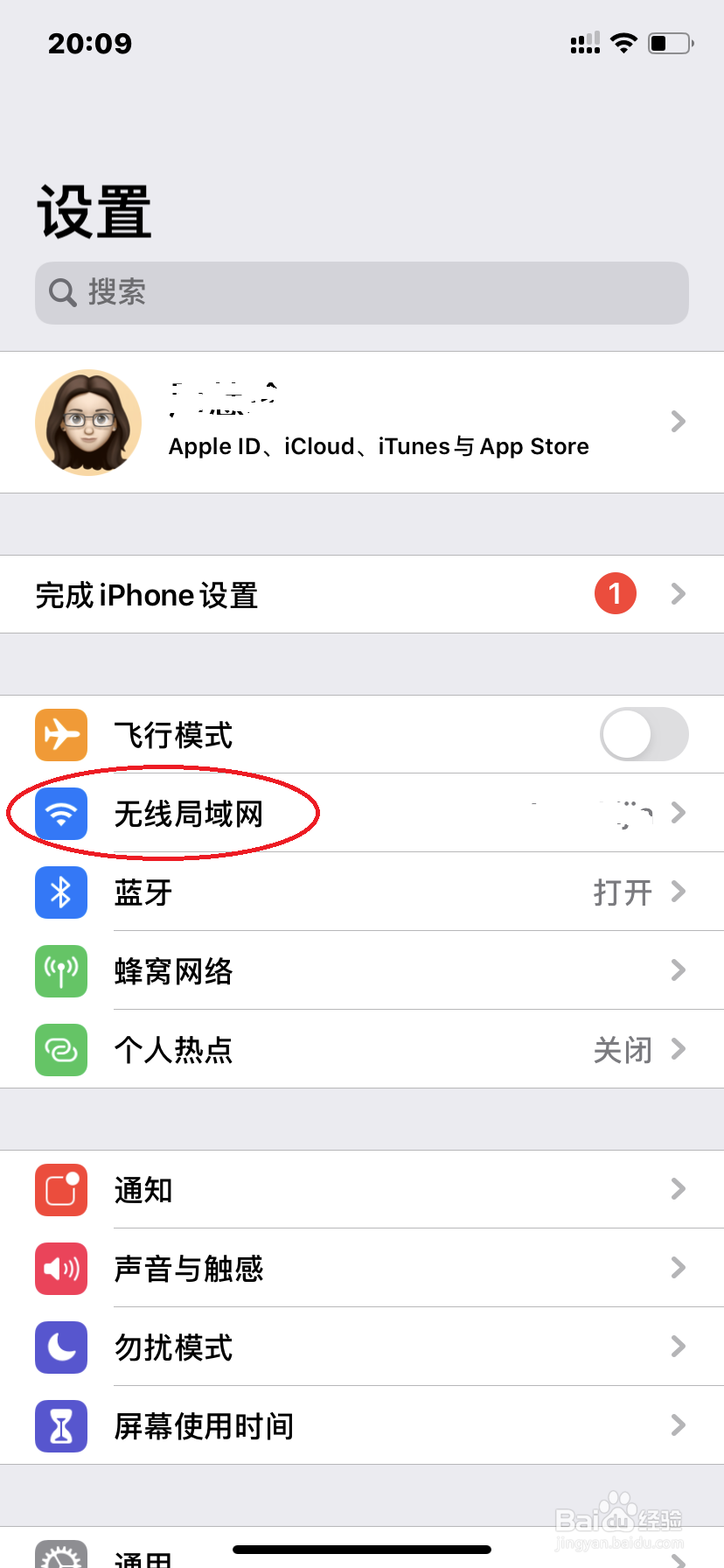This screenshot has width=724, height=1568.
Task: Expand the Apple ID account row chevron
Action: click(679, 423)
